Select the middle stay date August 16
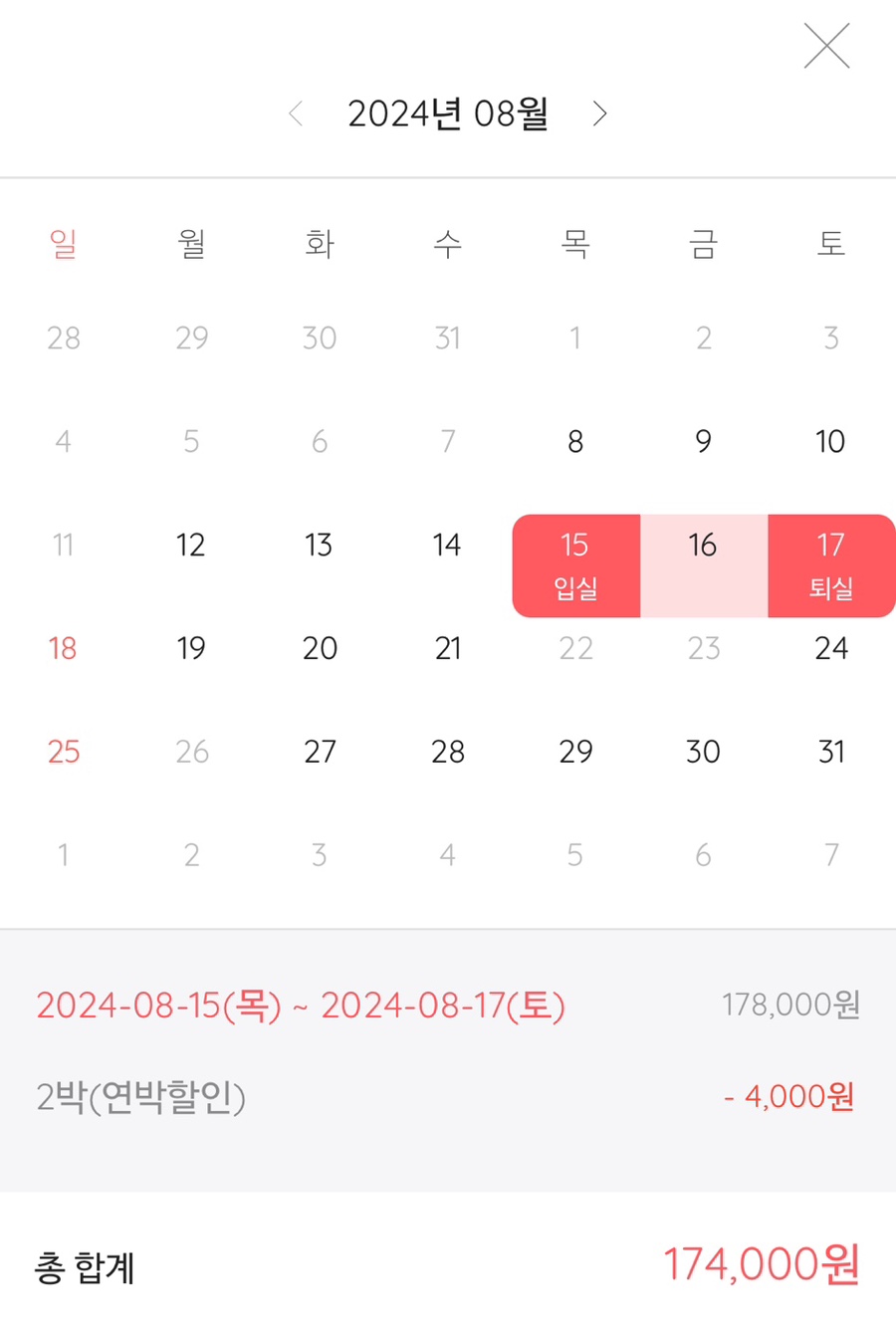 (703, 564)
